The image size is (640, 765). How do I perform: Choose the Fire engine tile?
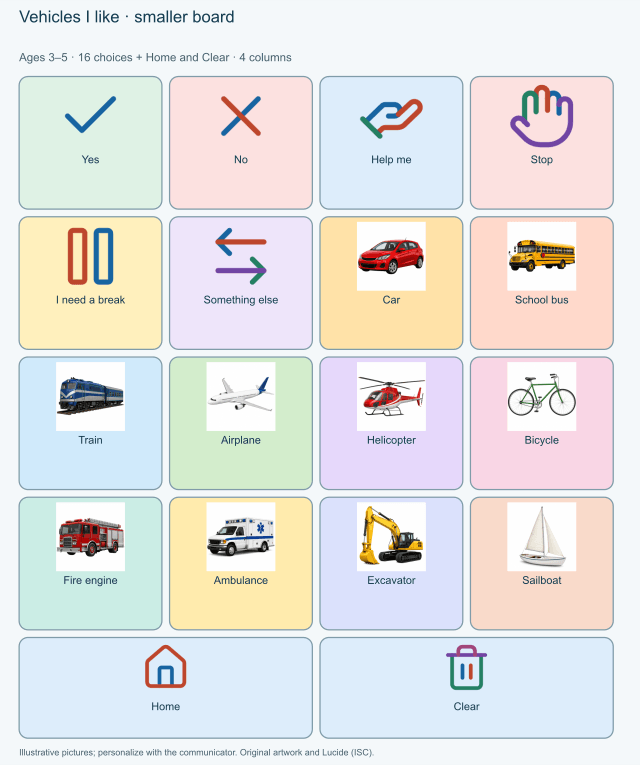tap(90, 564)
